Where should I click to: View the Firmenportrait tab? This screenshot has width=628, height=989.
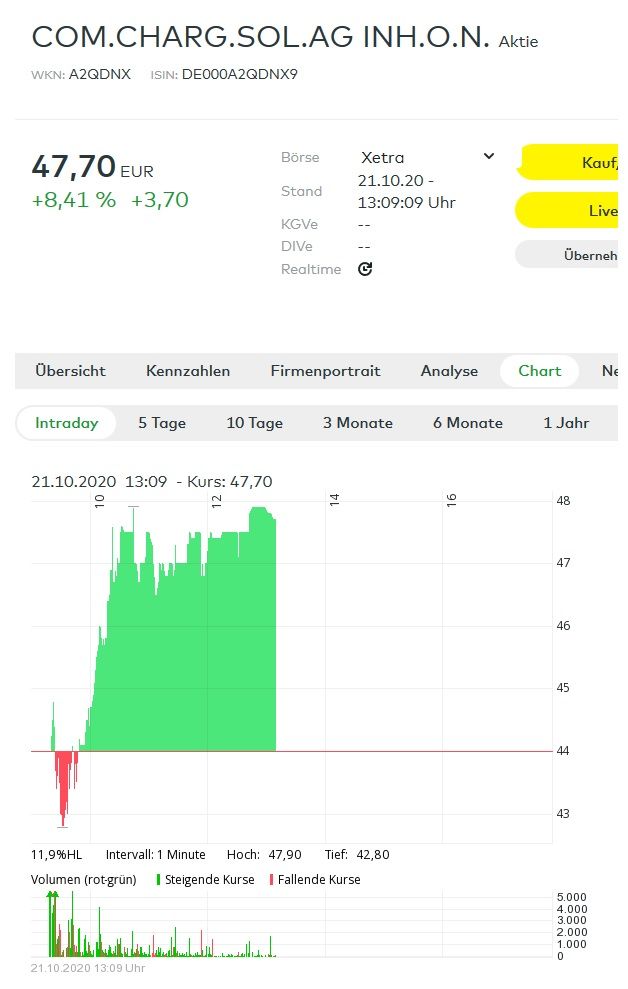325,371
